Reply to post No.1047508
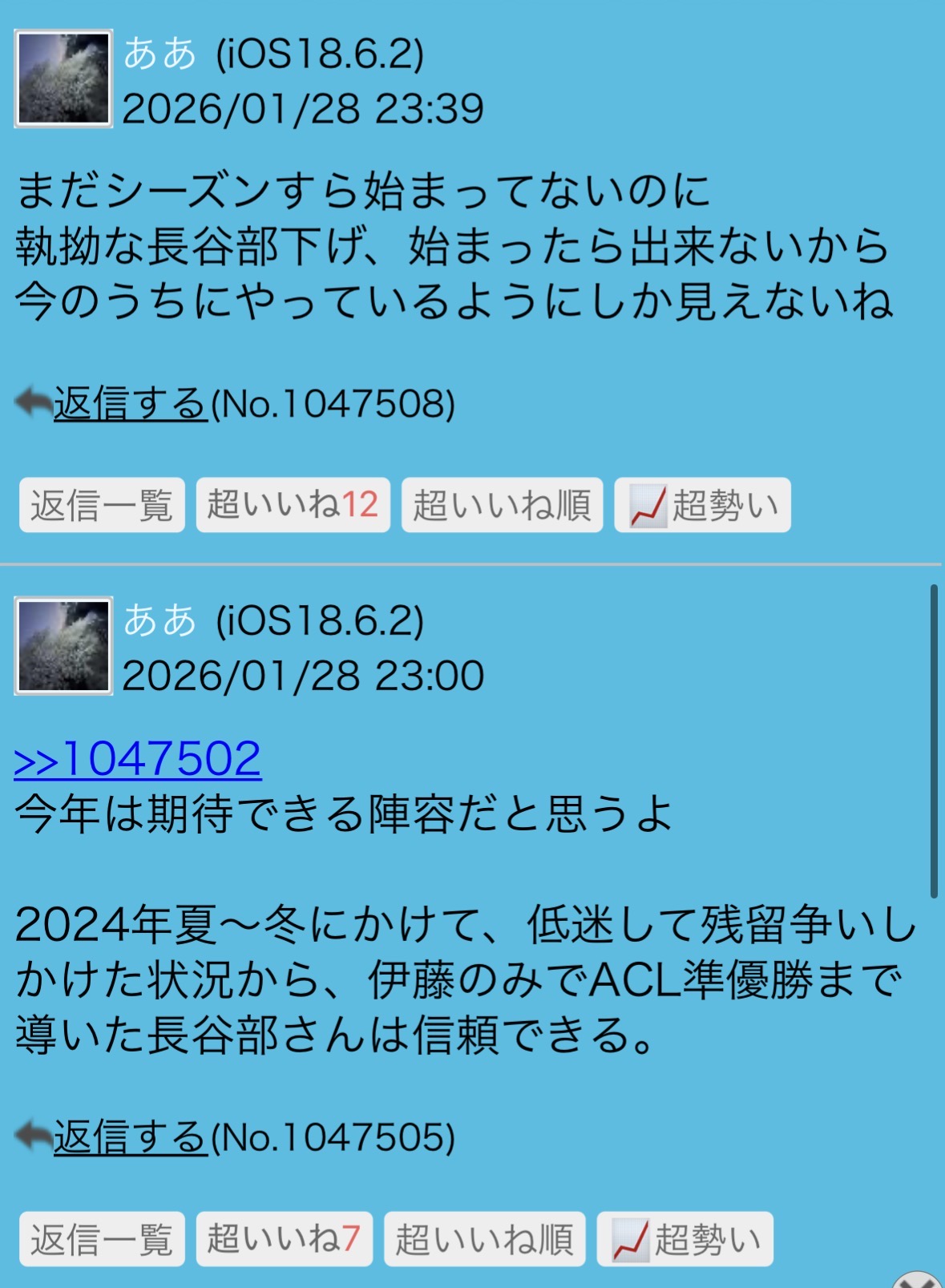 pos(130,403)
